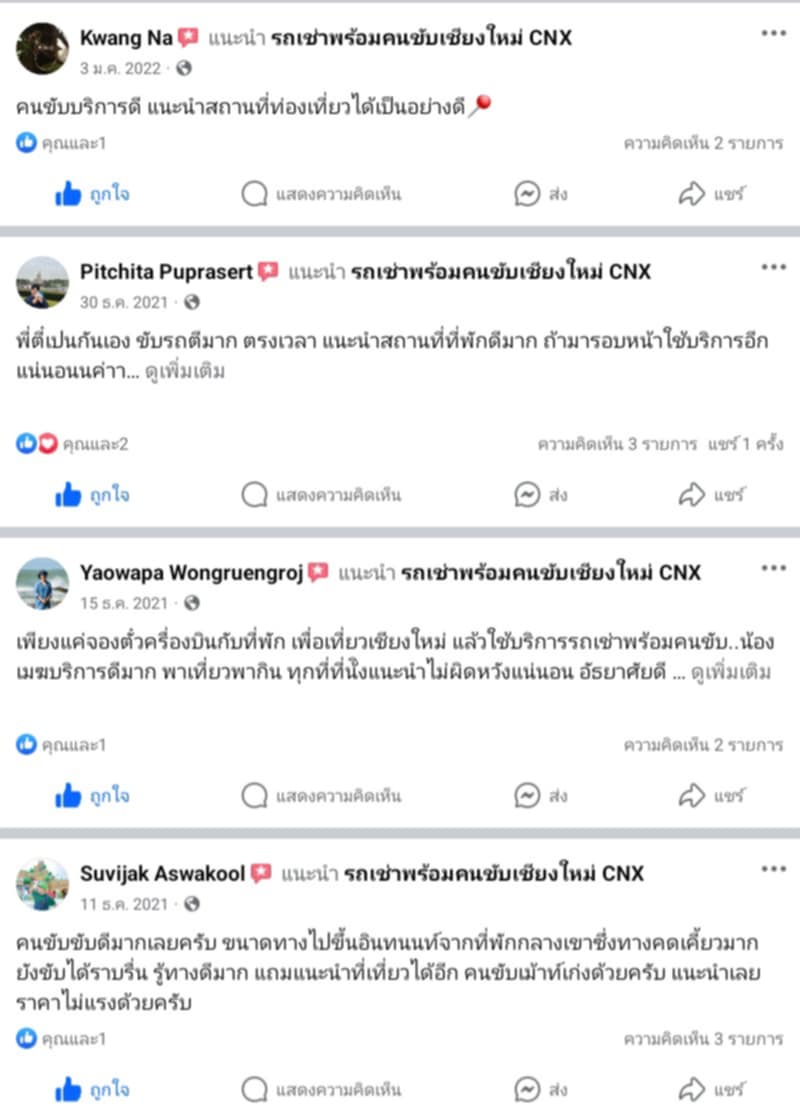This screenshot has width=800, height=1118.
Task: Open Pitchita Puprasert's profile
Action: (166, 271)
